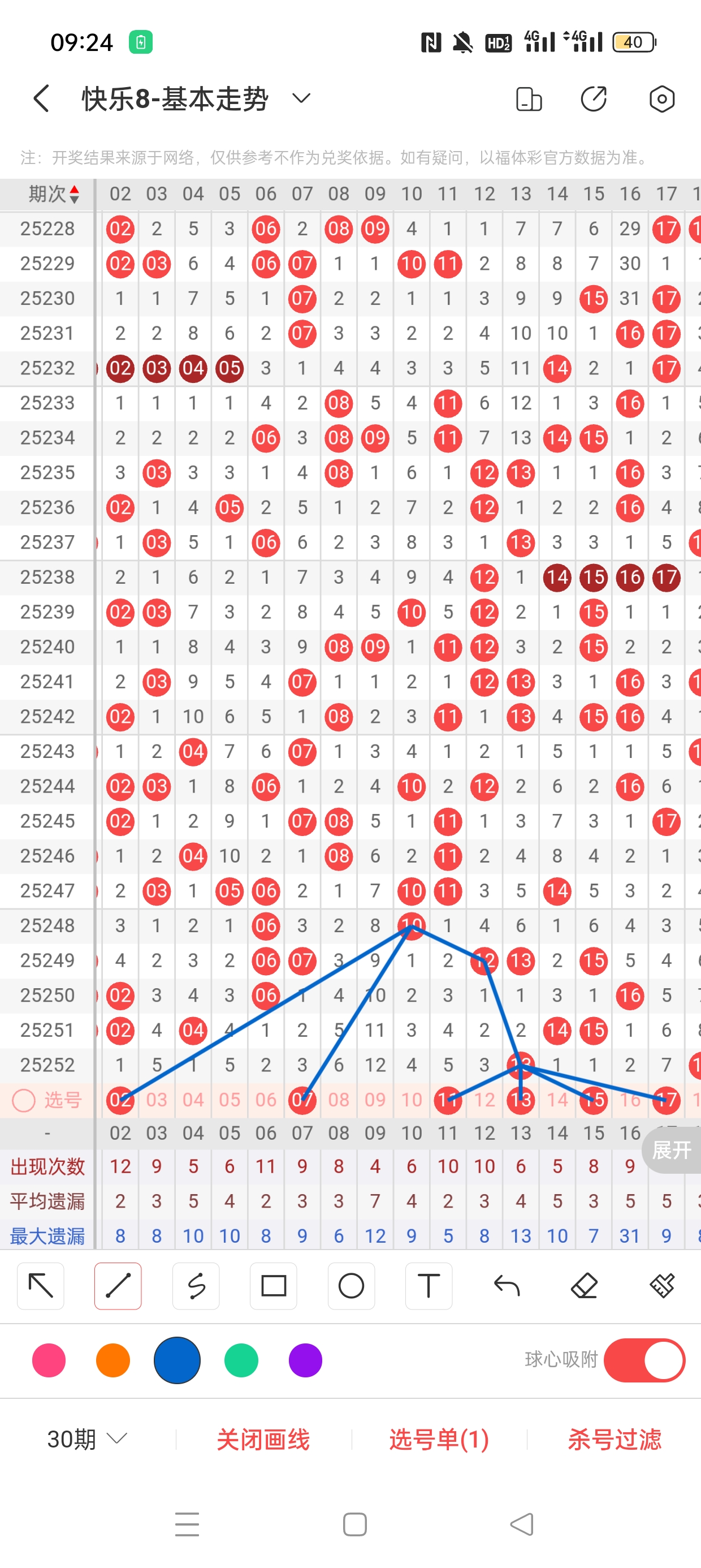Share the trend chart
This screenshot has height=1568, width=701.
tap(593, 98)
